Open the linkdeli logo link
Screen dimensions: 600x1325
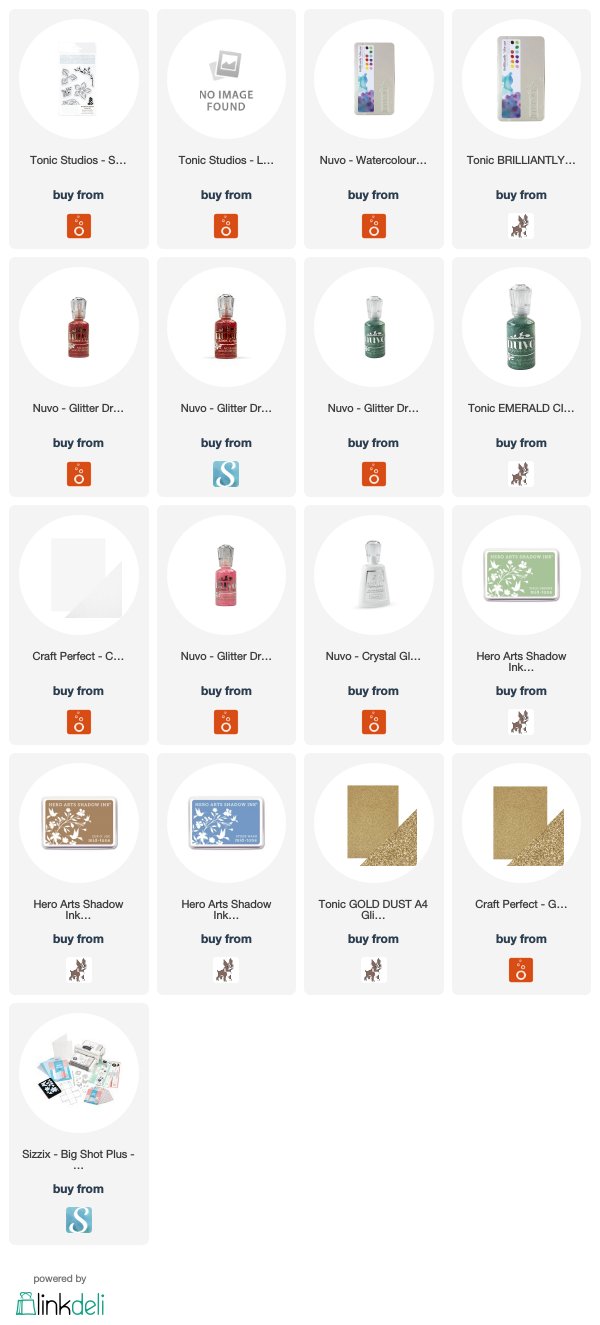(x=60, y=1301)
